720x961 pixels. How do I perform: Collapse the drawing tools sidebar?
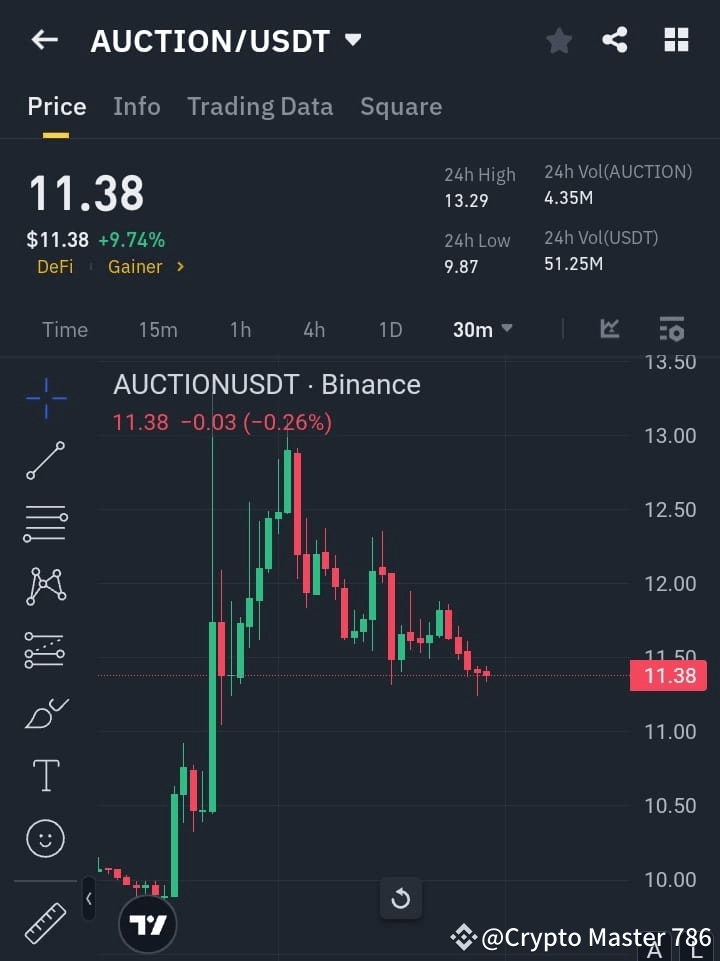coord(88,898)
